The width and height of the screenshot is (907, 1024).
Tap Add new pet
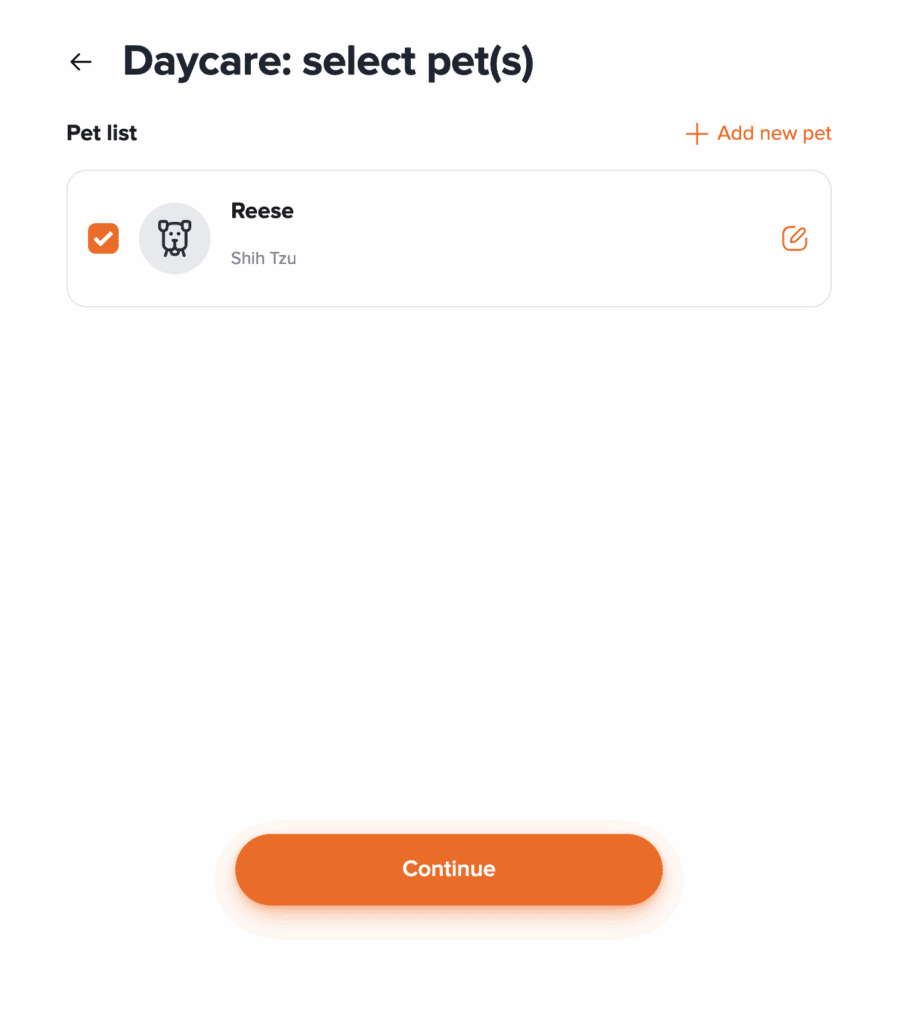(x=759, y=133)
